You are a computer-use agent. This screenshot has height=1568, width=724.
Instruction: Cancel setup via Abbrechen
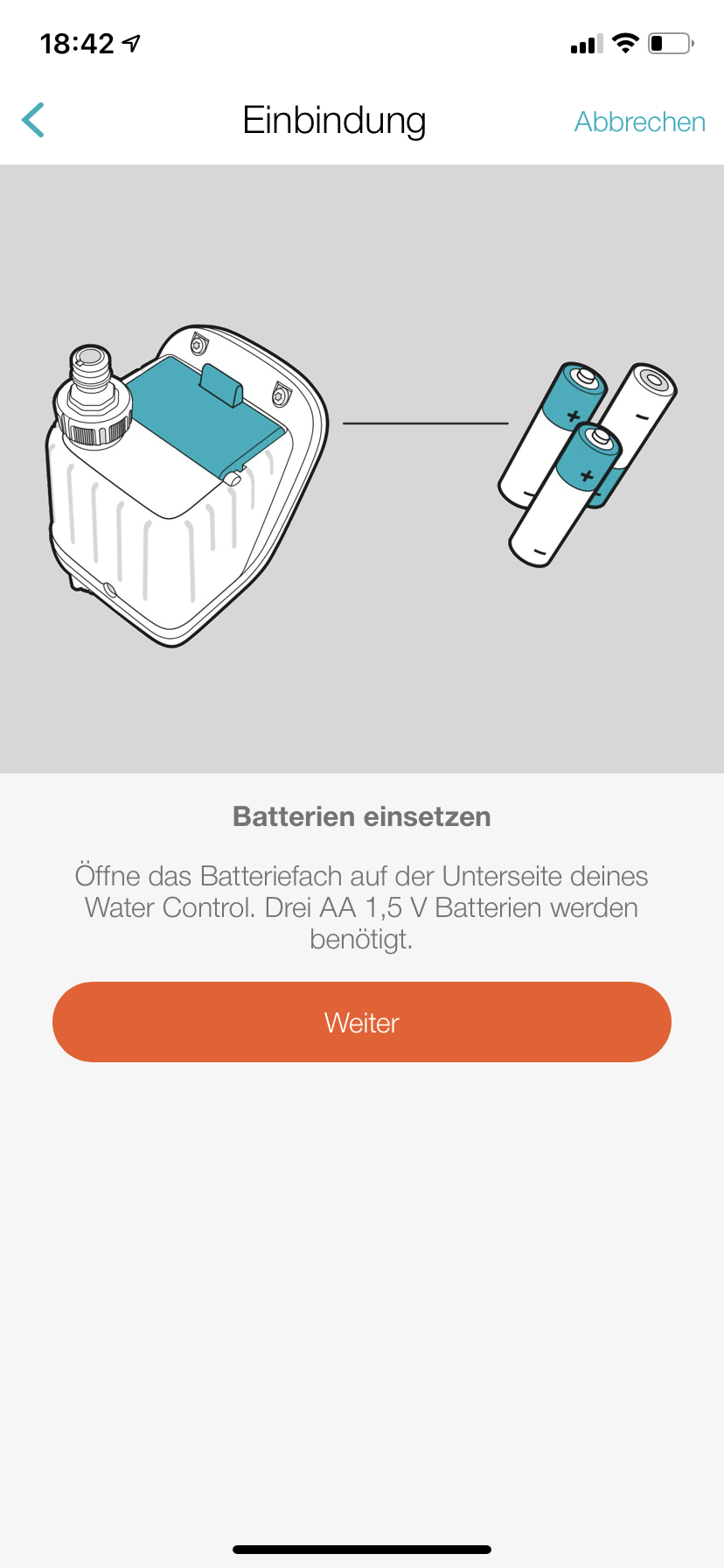coord(639,122)
